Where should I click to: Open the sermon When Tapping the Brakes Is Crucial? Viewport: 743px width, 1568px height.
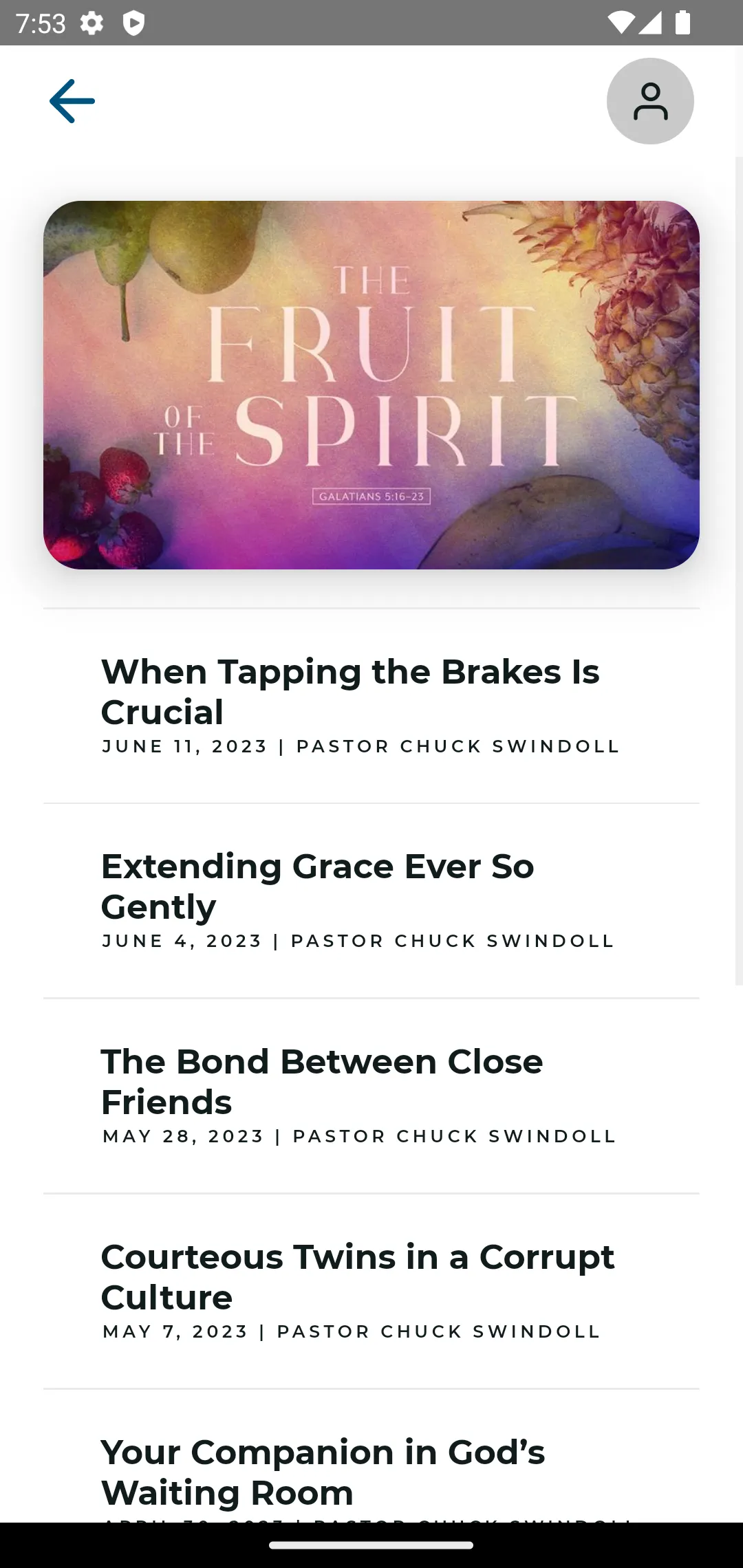350,691
